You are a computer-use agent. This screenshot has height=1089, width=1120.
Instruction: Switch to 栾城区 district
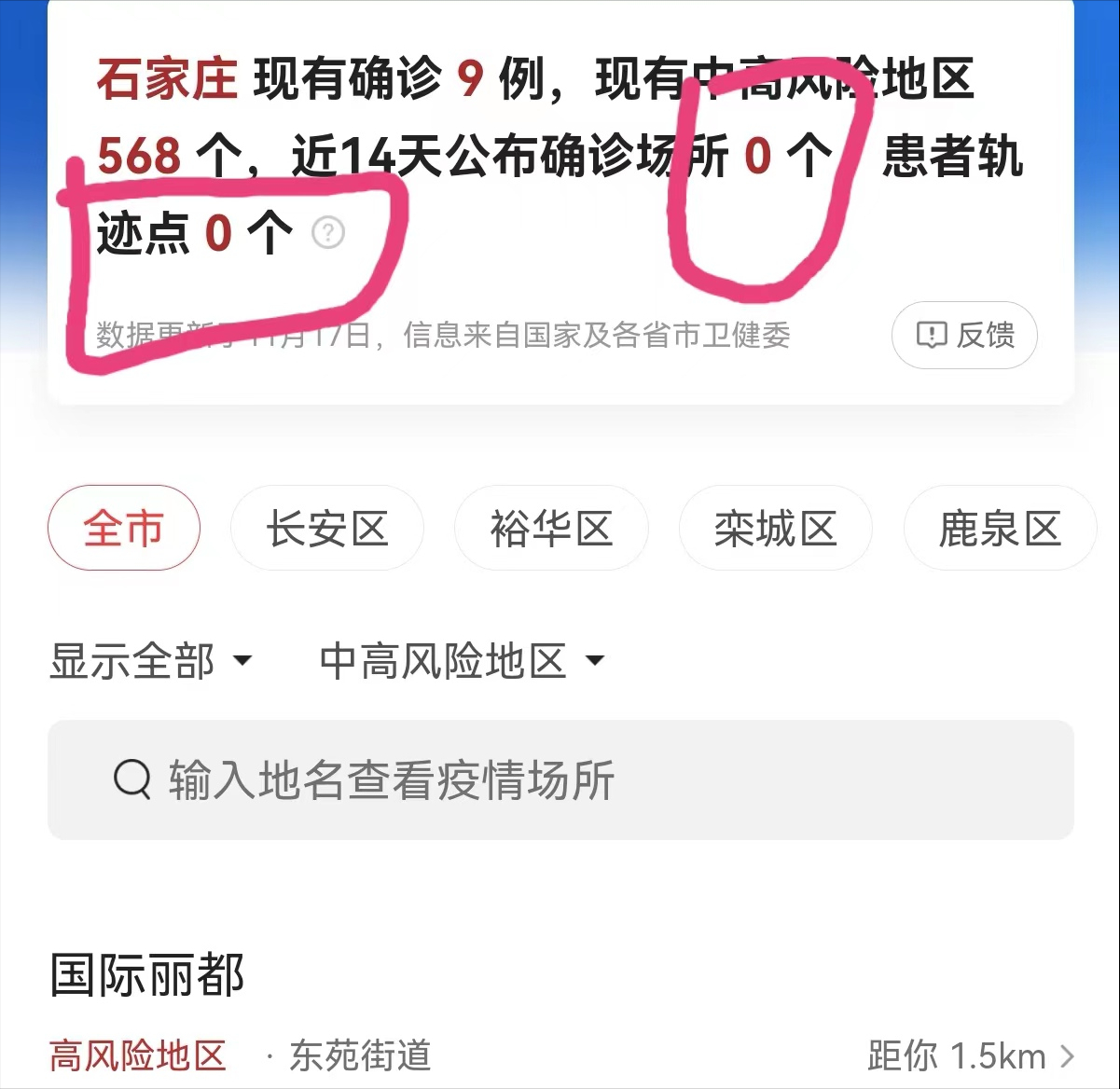(776, 529)
